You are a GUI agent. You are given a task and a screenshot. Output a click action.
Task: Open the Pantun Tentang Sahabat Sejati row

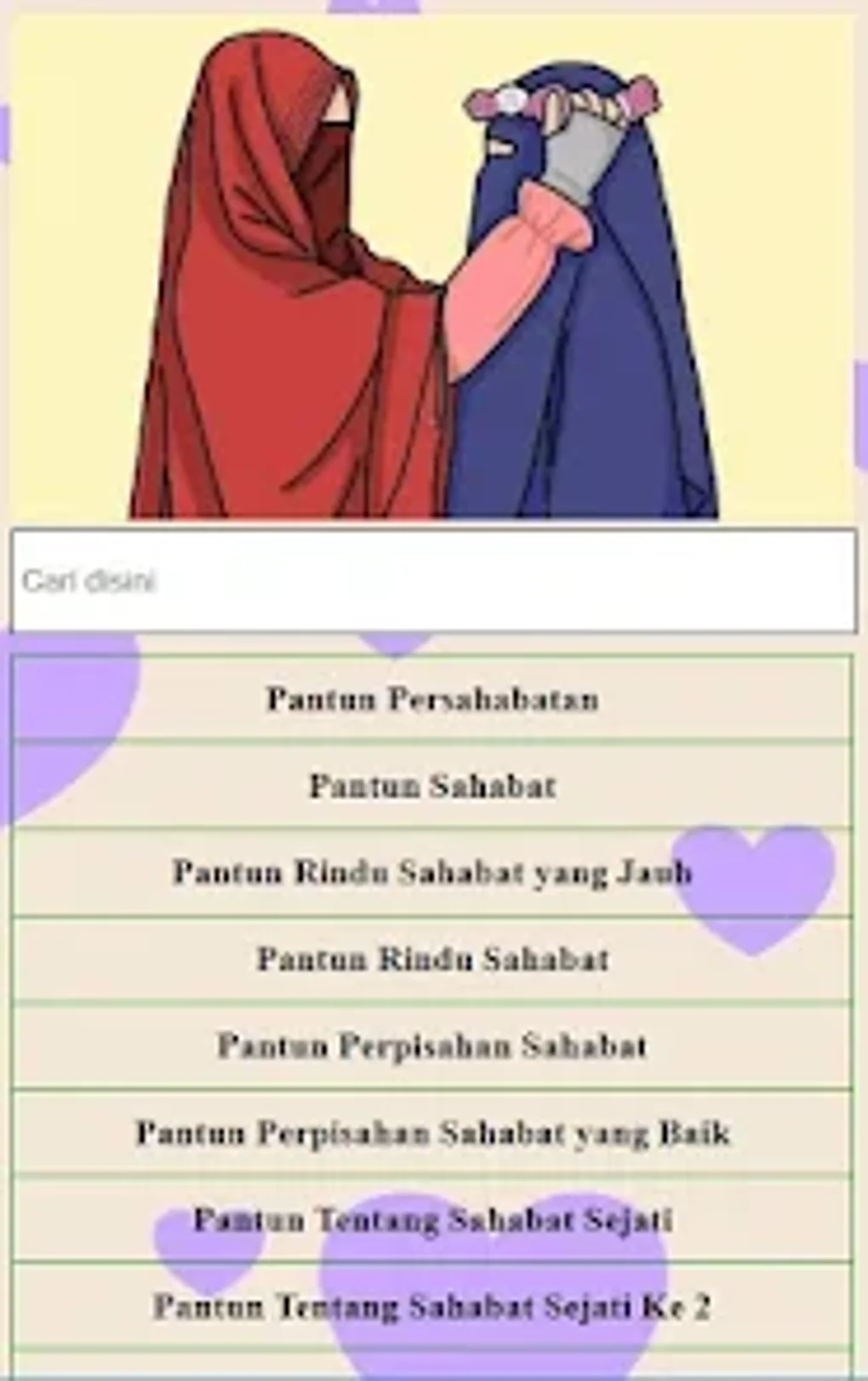tap(432, 1219)
